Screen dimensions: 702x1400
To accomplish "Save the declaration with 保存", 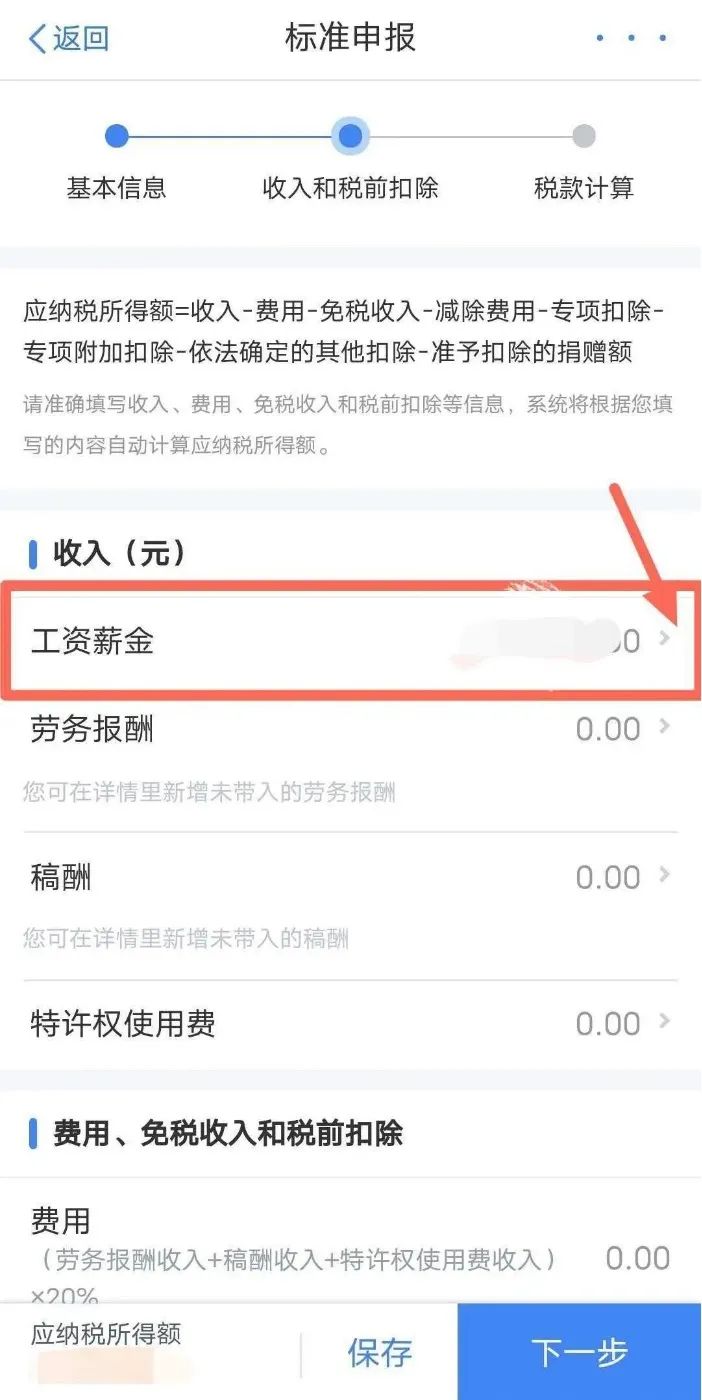I will click(380, 1352).
